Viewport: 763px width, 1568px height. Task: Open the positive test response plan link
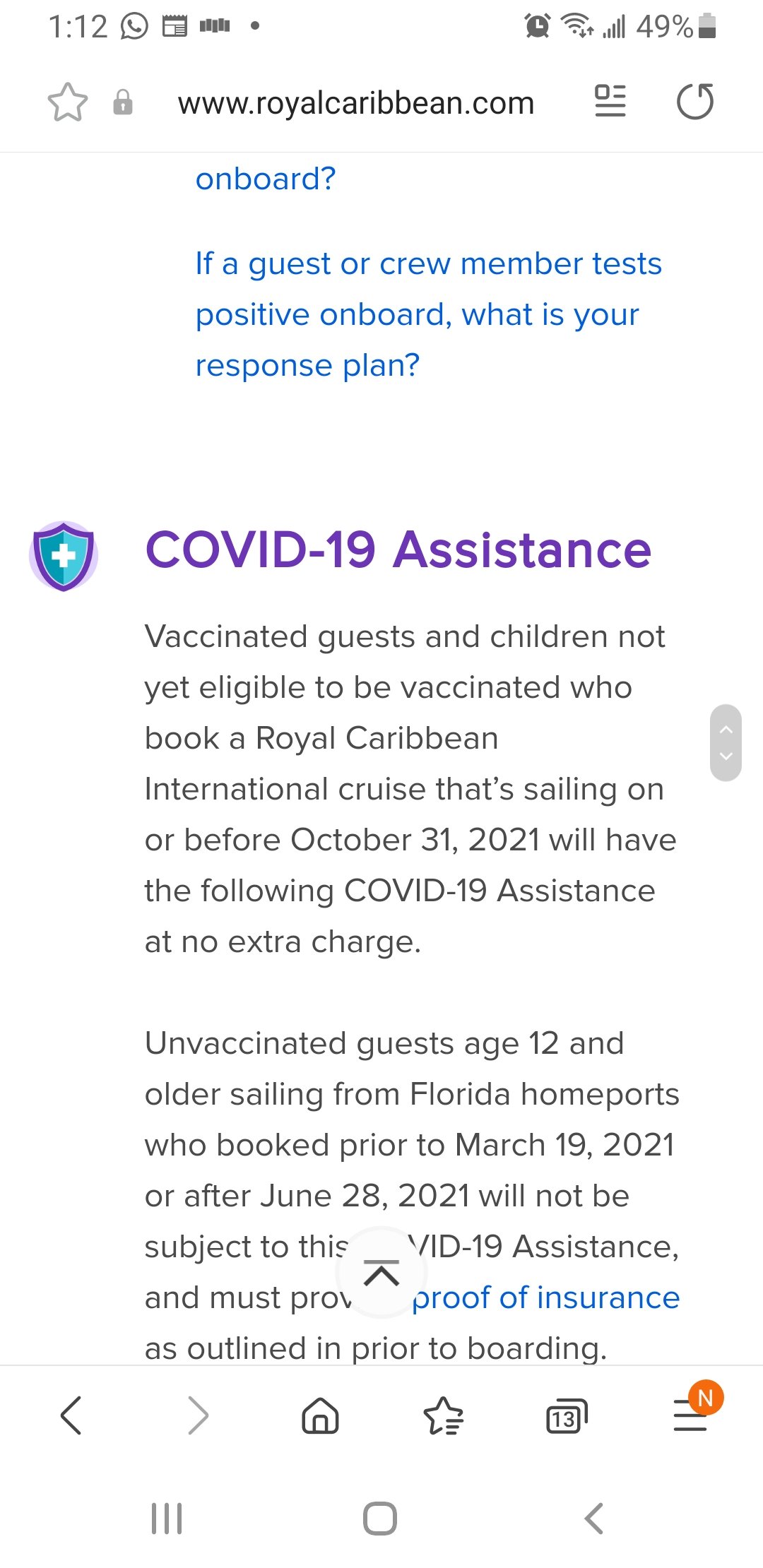428,314
